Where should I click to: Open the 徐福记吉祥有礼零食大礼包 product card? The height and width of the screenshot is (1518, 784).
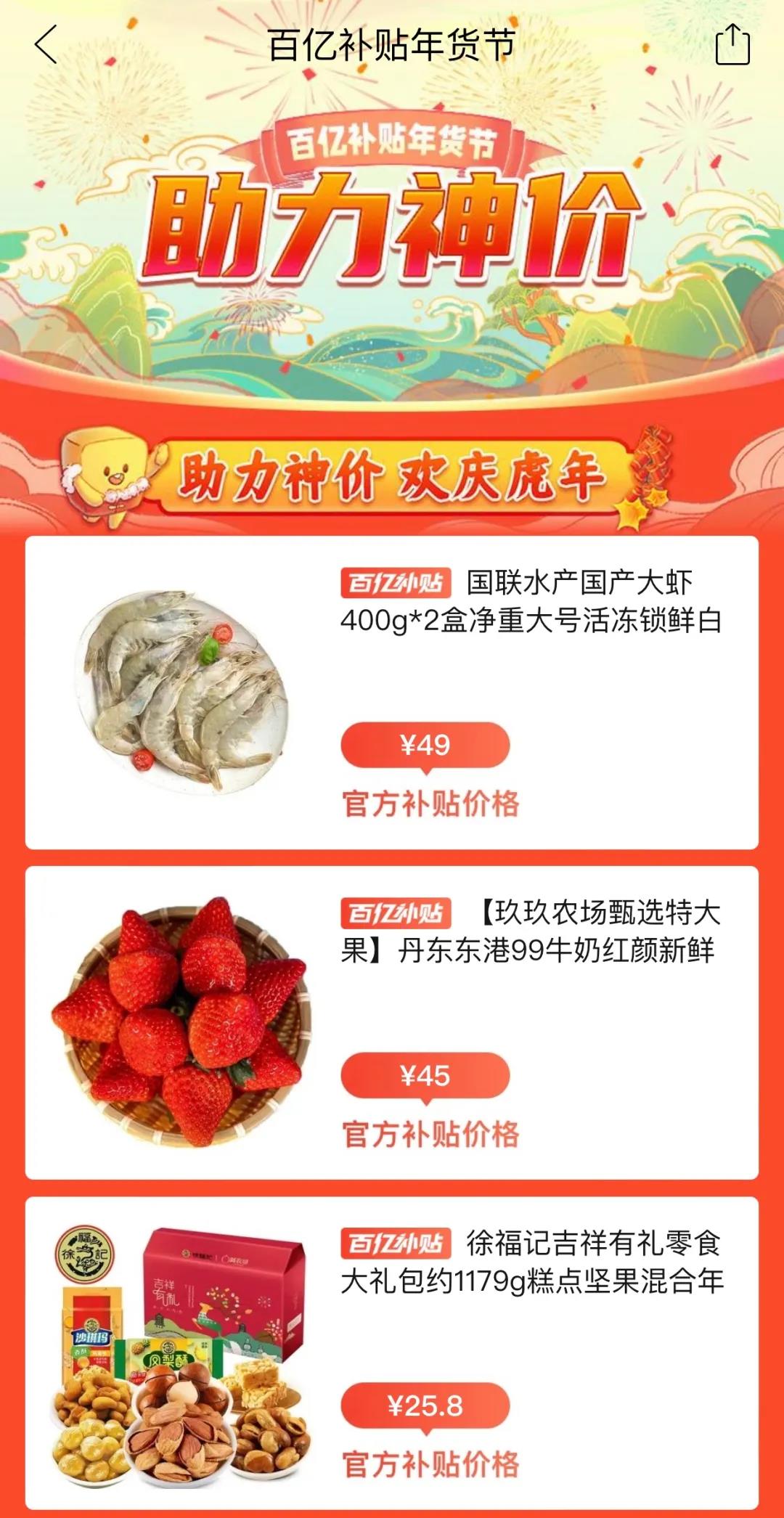[x=392, y=1352]
